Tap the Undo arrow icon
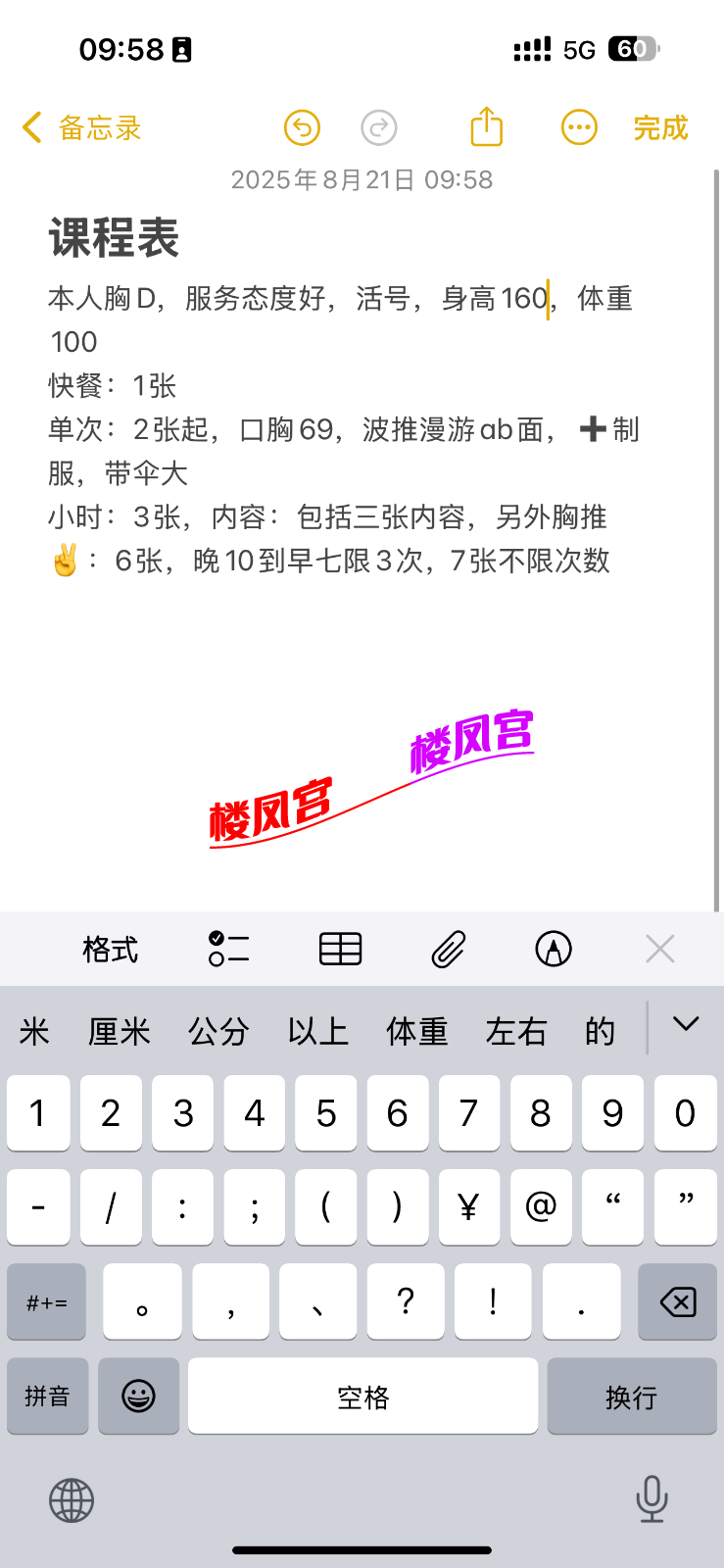Screen dimensions: 724x1568 pos(302,127)
